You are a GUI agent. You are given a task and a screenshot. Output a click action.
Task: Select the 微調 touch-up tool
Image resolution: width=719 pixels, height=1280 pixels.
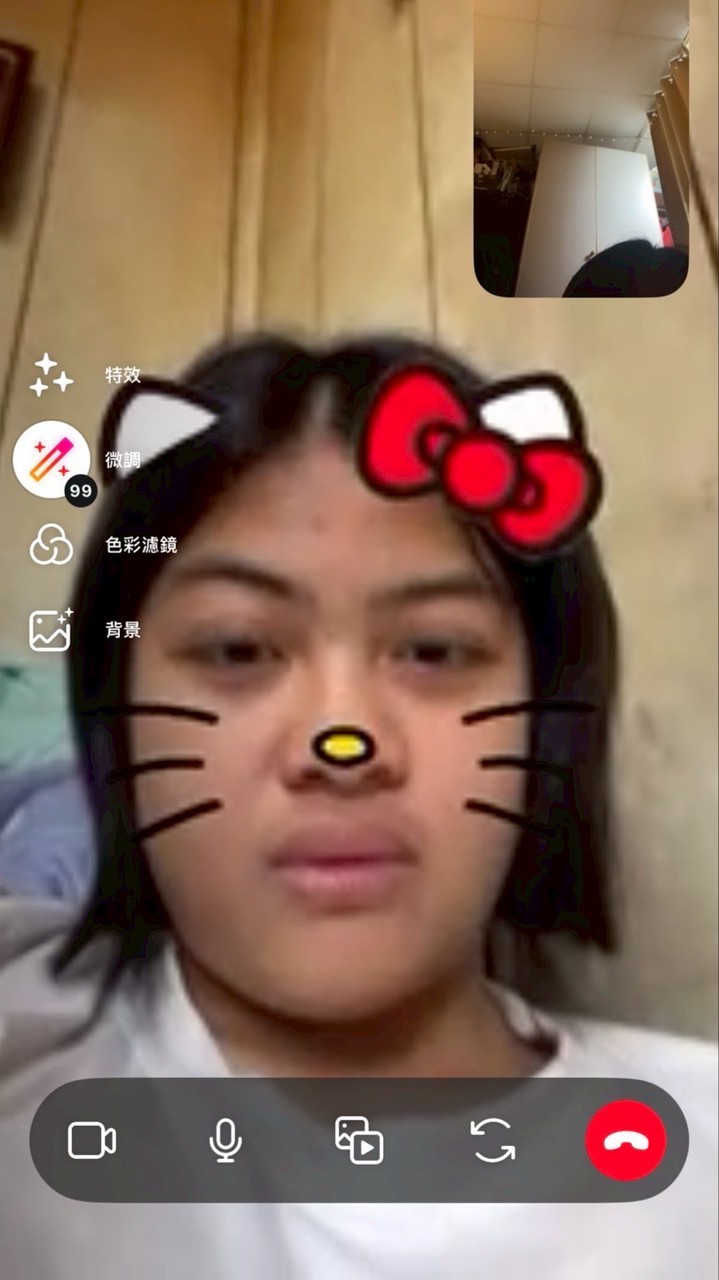click(52, 460)
